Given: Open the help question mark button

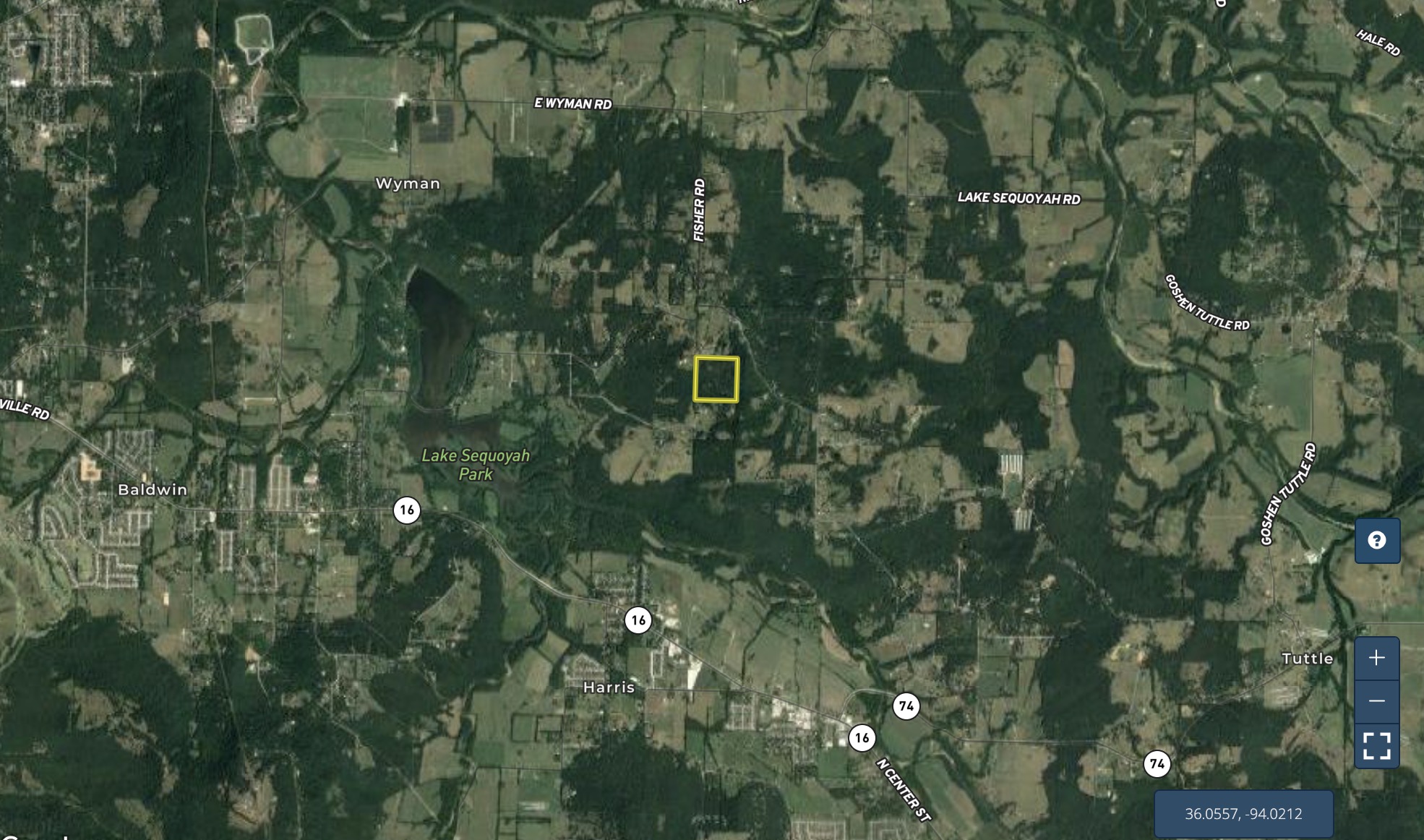Looking at the screenshot, I should coord(1377,541).
